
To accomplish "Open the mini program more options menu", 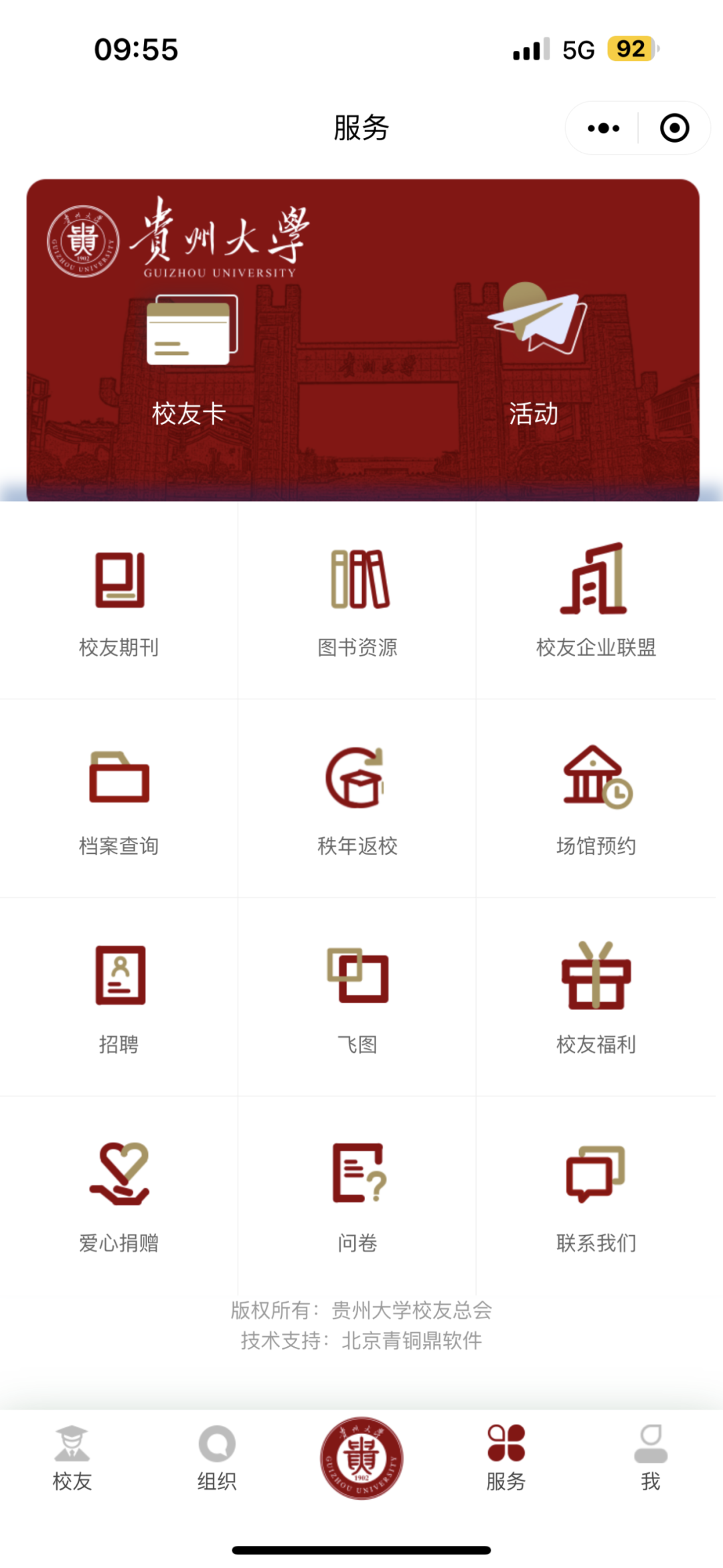I will [603, 128].
